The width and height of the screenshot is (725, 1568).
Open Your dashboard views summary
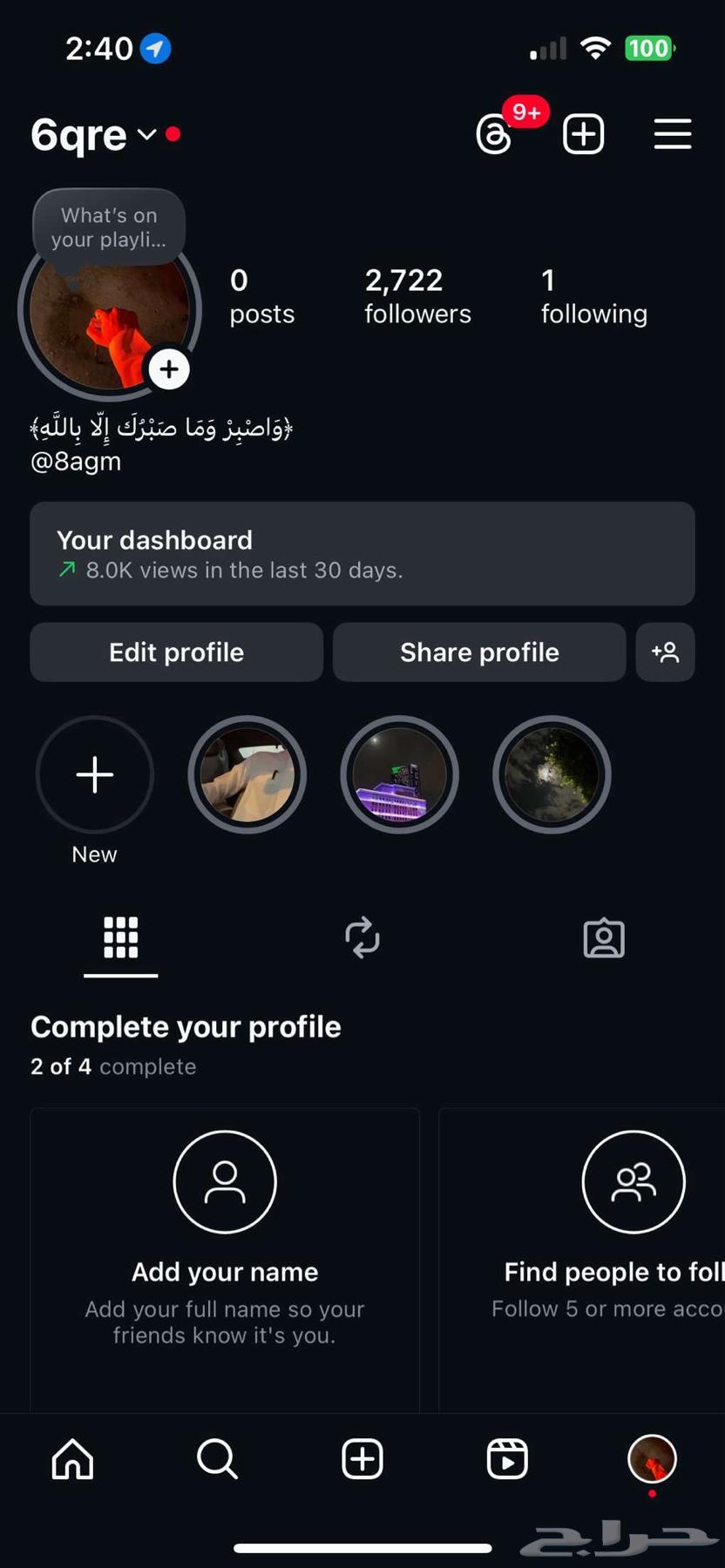[x=362, y=553]
